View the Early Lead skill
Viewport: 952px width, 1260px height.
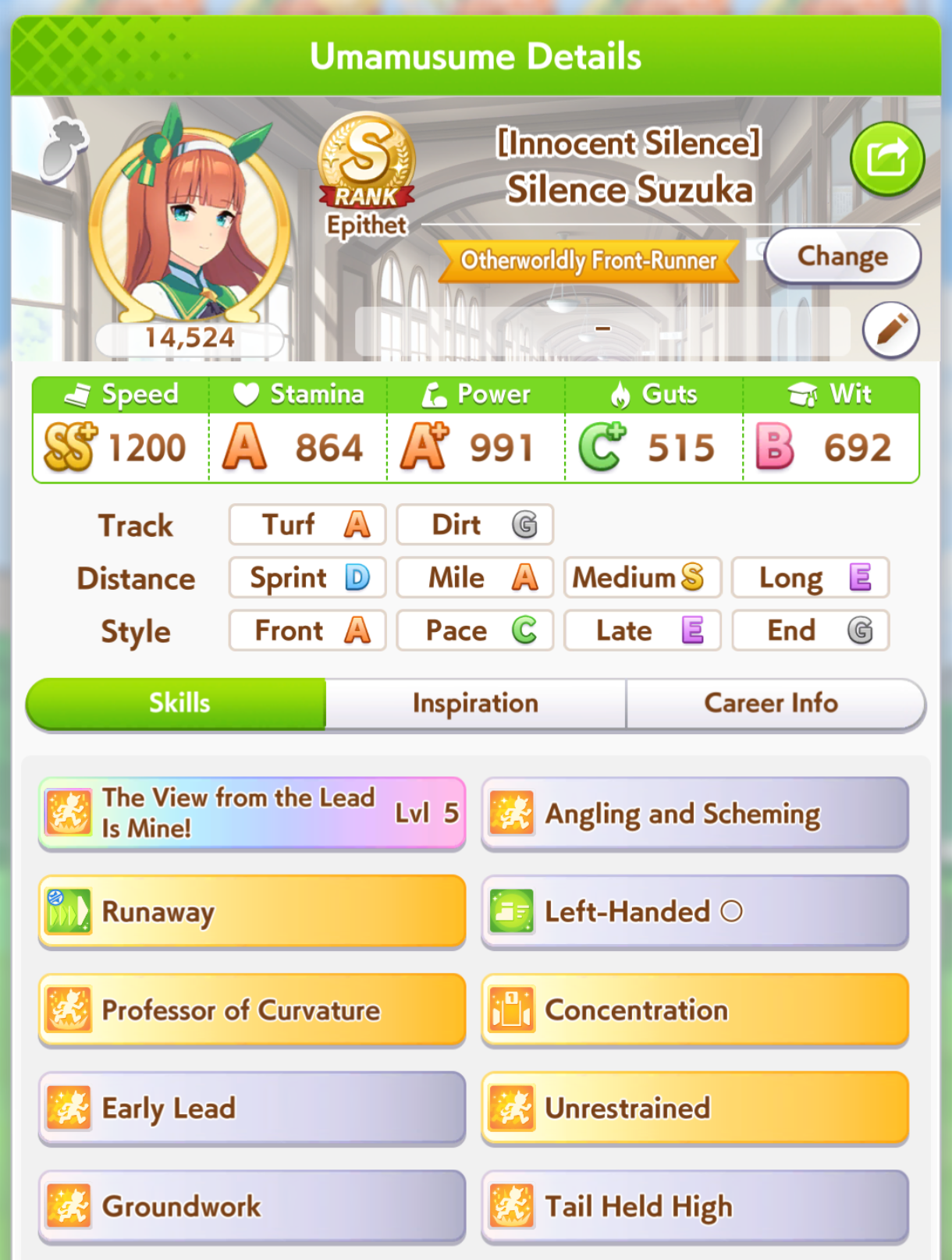[x=252, y=1108]
